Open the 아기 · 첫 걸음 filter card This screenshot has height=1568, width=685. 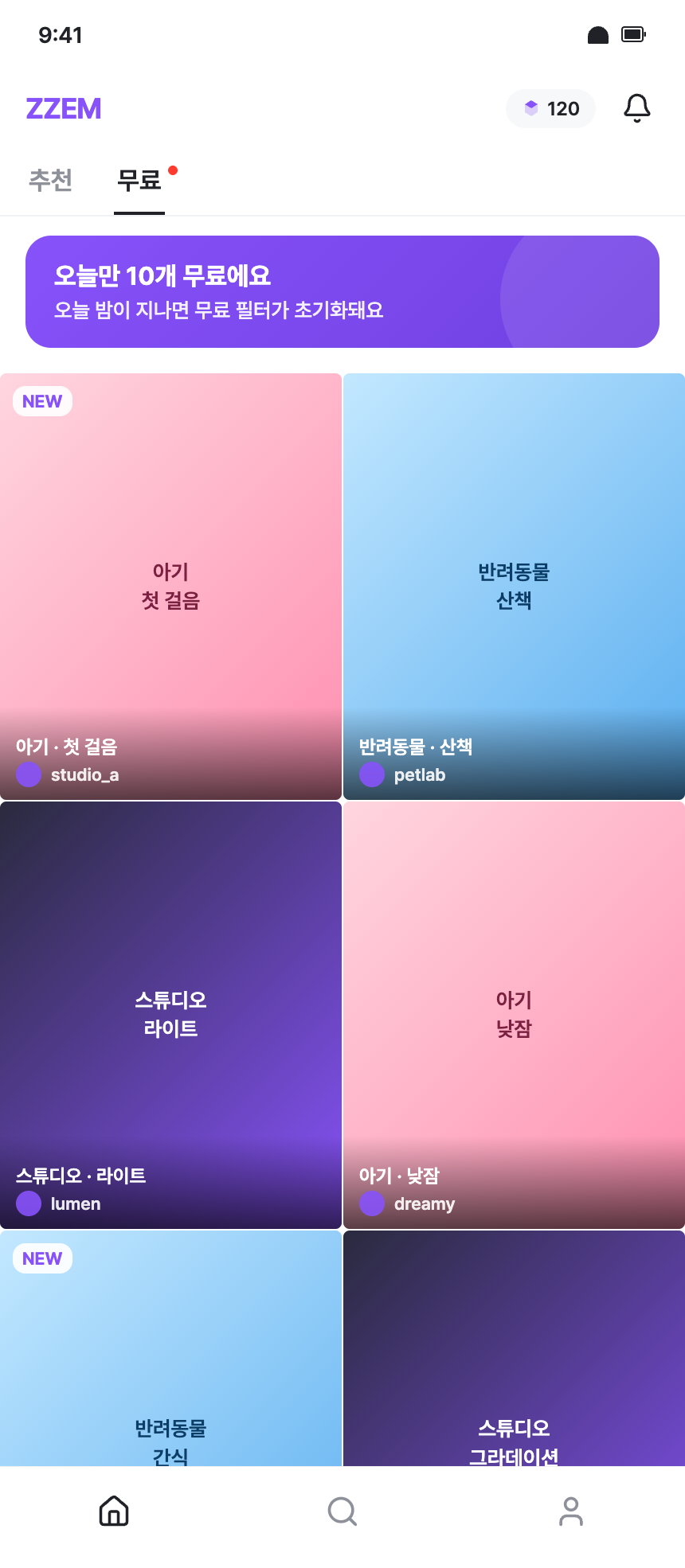[170, 586]
